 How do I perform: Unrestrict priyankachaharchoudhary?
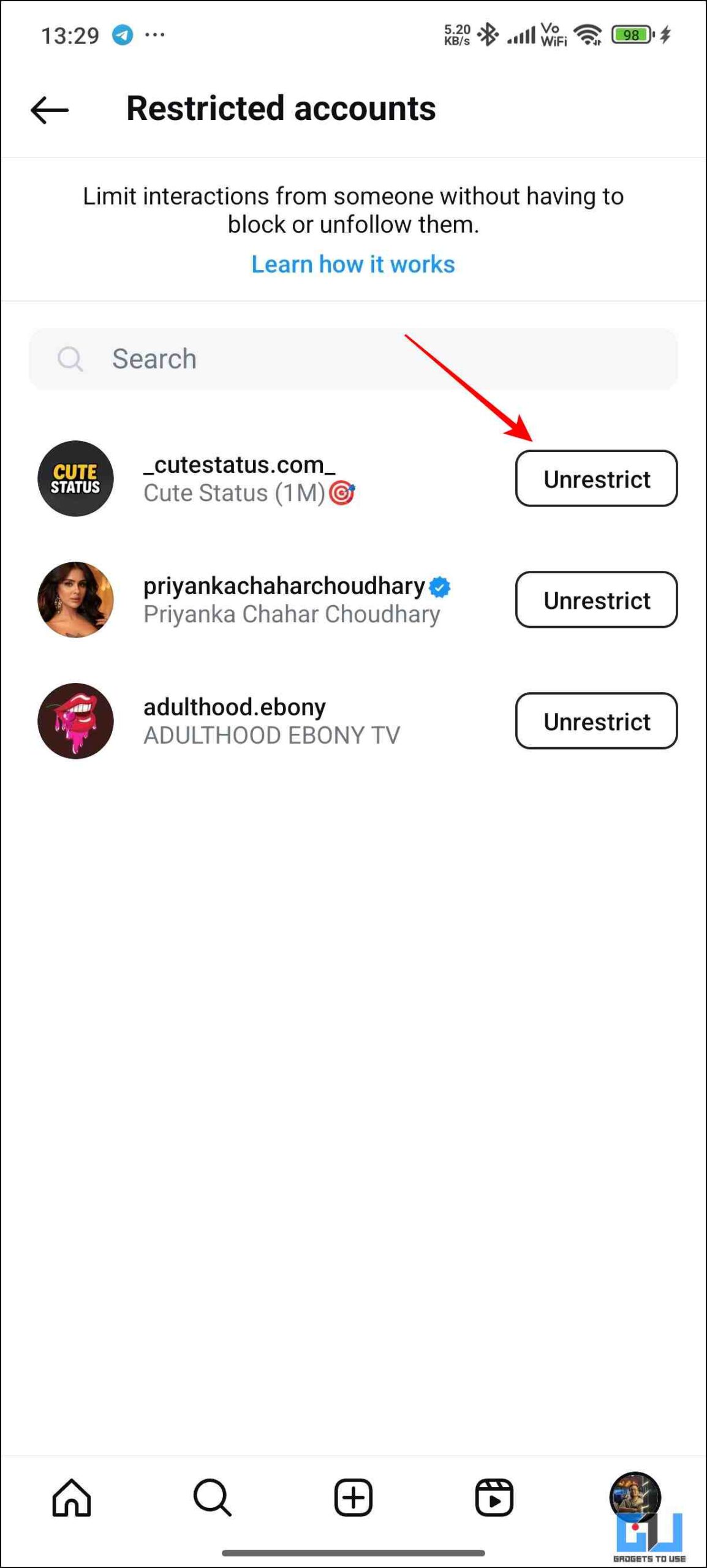coord(596,600)
